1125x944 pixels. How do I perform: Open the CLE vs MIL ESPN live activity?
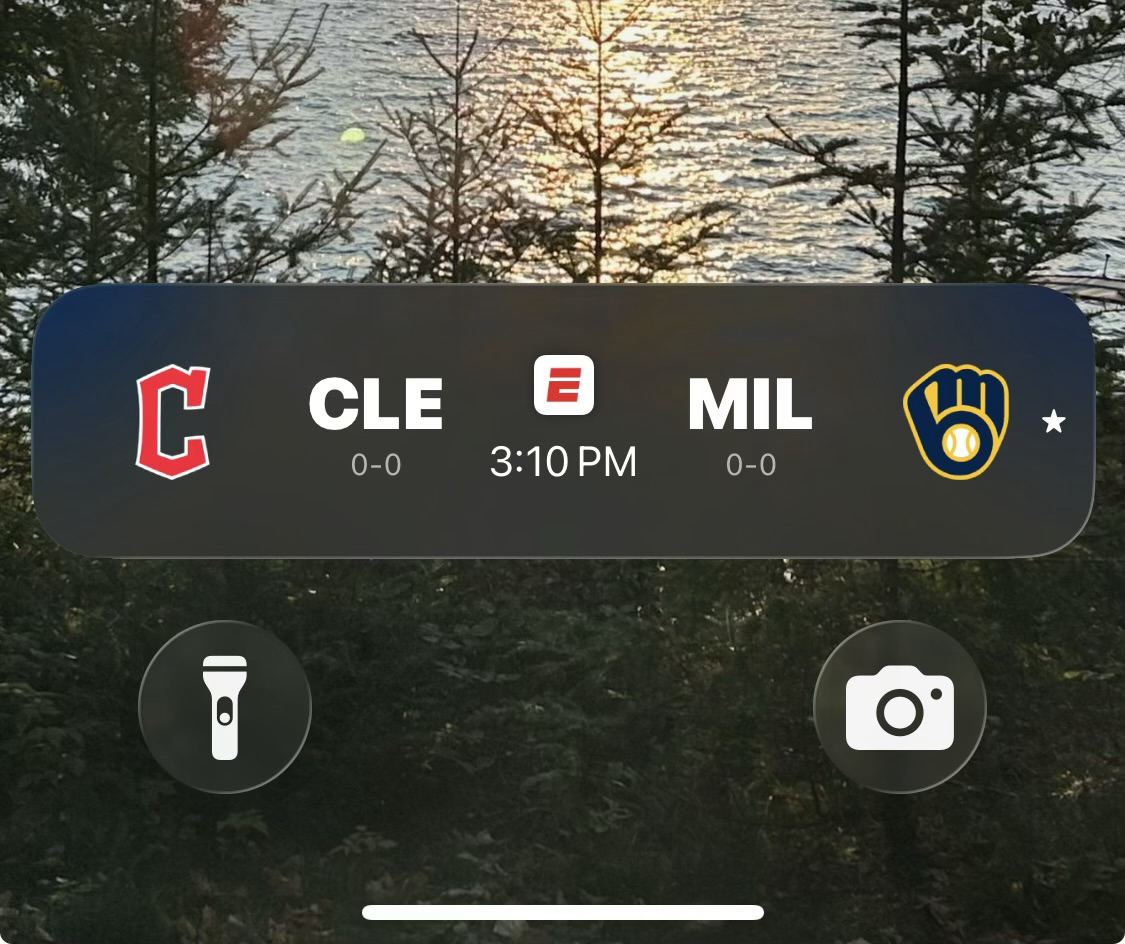[562, 420]
